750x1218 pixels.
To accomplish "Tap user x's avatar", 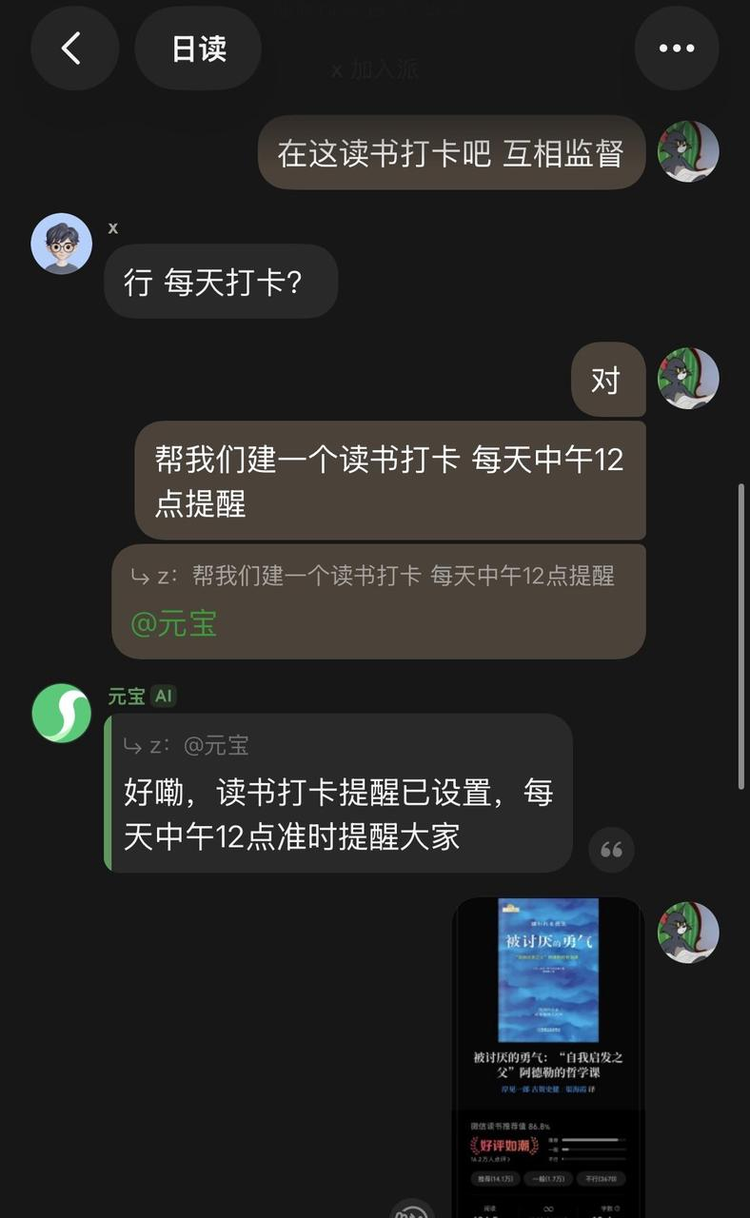I will [x=61, y=240].
